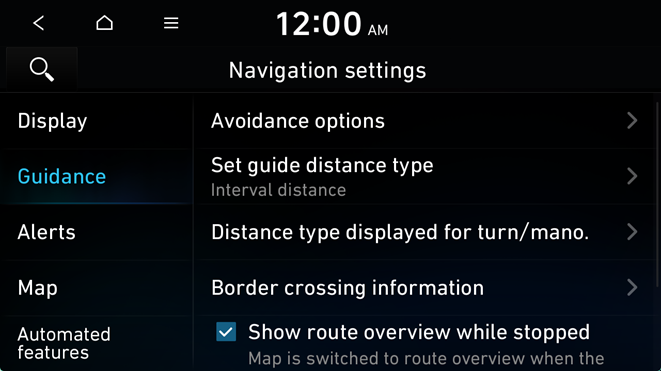Go back using the top arrow
Viewport: 661px width, 371px height.
[x=39, y=23]
